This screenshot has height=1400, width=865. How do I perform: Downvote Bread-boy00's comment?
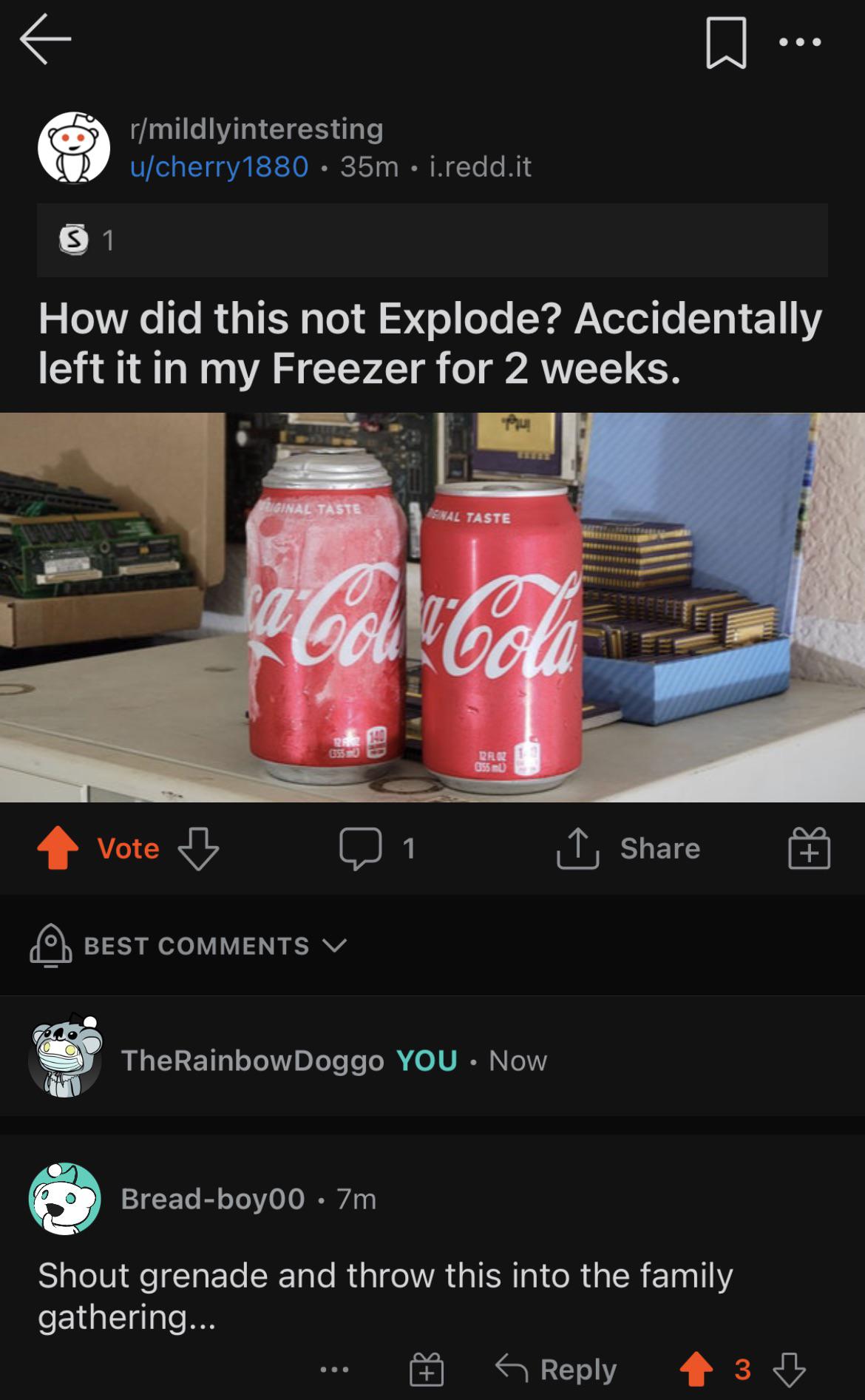coord(789,1370)
